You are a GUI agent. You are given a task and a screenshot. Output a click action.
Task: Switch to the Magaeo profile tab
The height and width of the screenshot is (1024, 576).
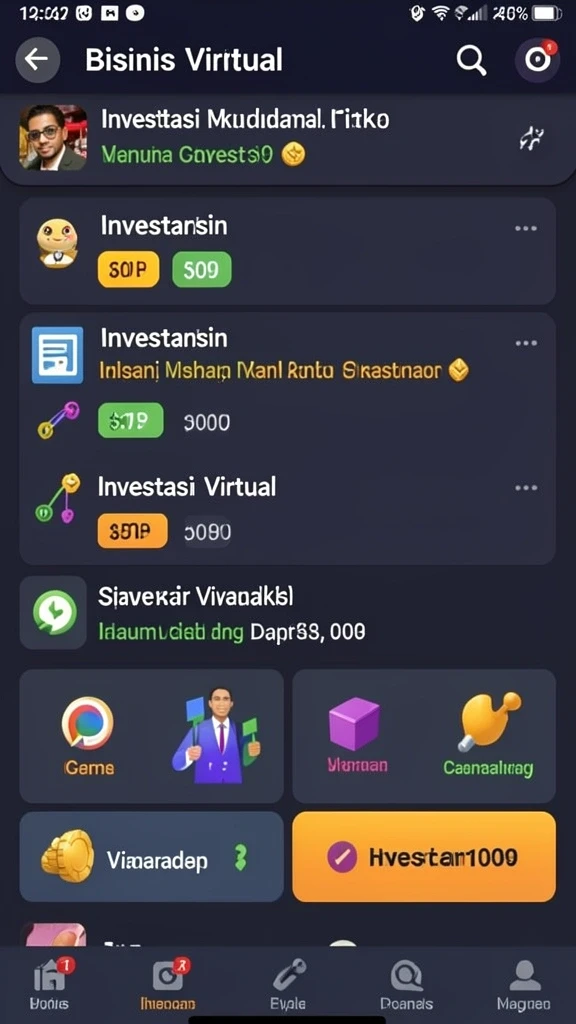[x=522, y=984]
